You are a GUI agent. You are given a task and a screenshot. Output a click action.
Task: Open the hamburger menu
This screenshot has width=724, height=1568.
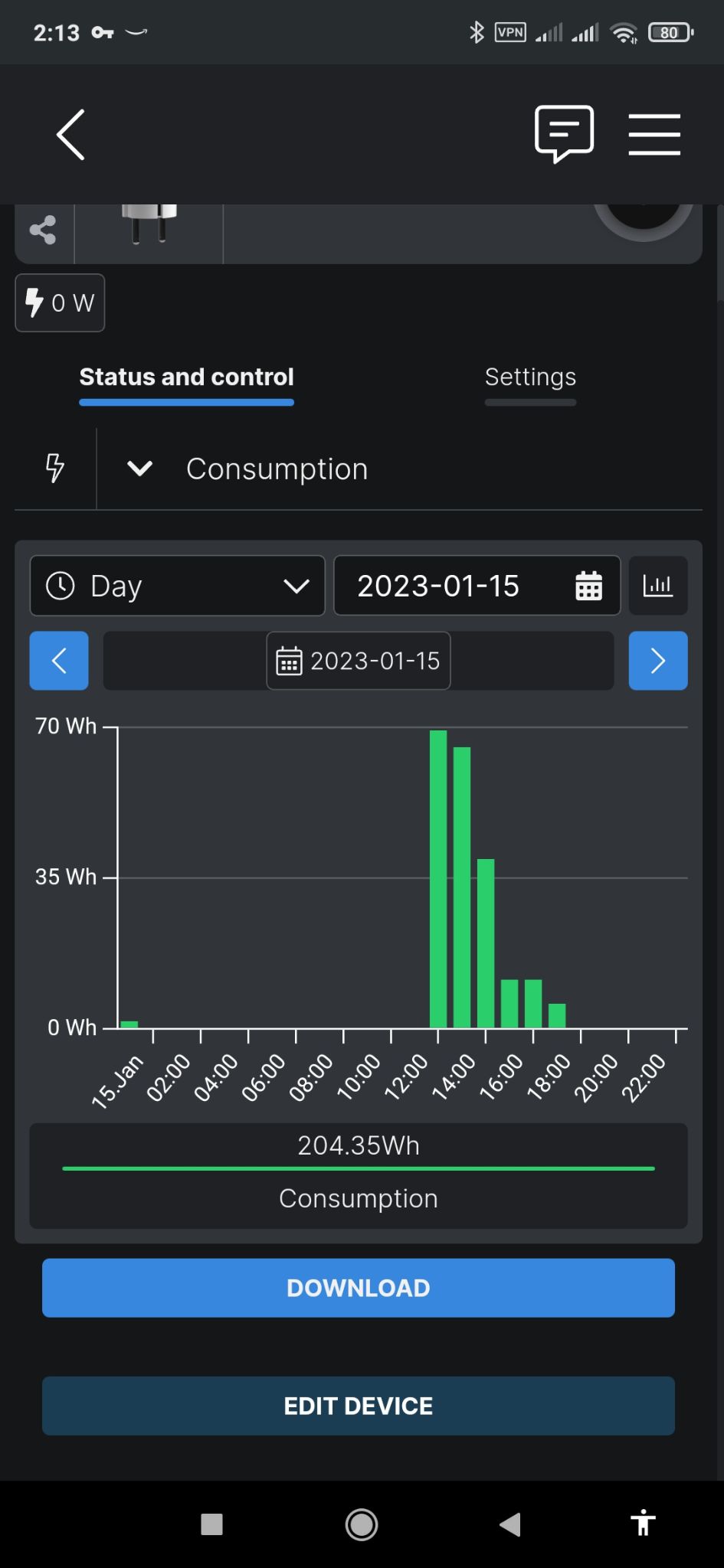click(654, 135)
